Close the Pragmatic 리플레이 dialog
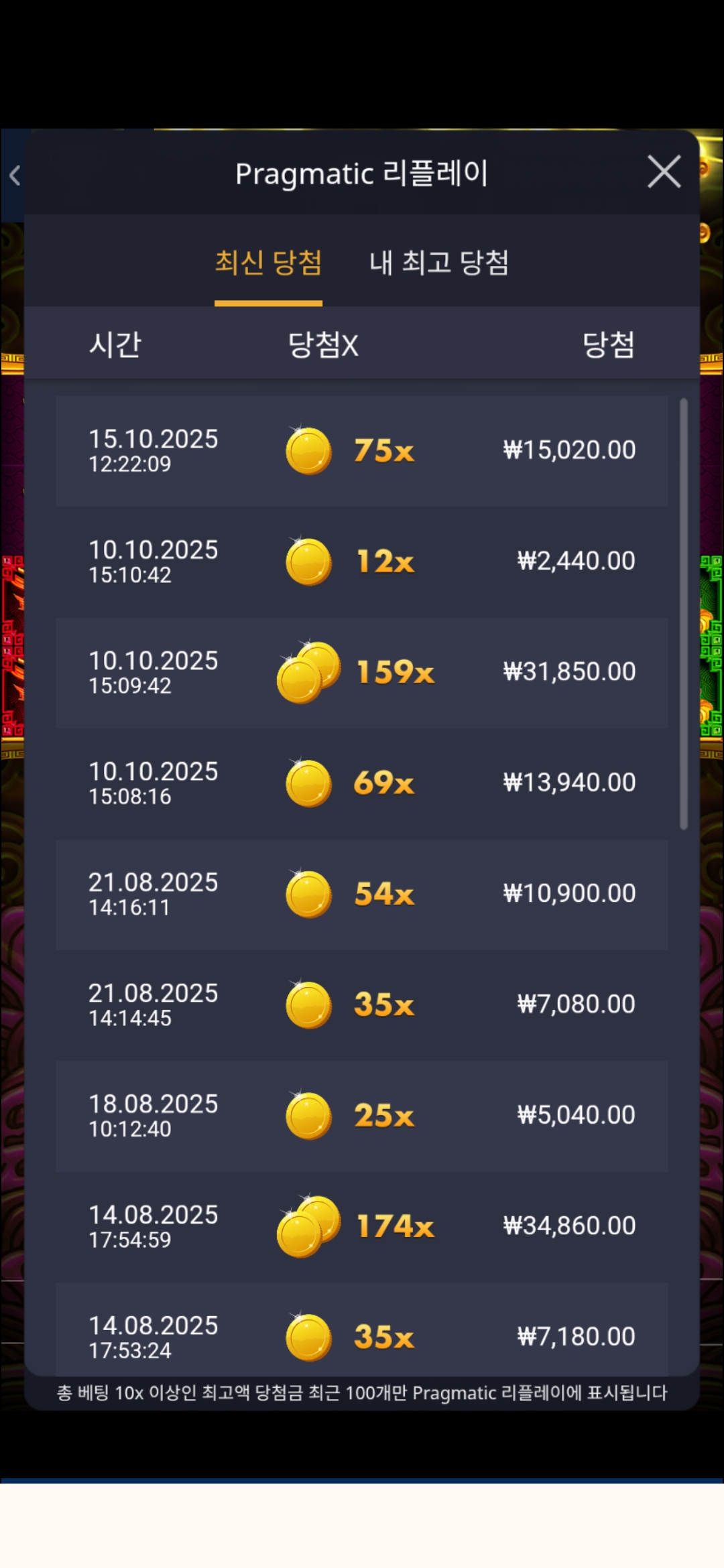The image size is (724, 1568). click(664, 172)
